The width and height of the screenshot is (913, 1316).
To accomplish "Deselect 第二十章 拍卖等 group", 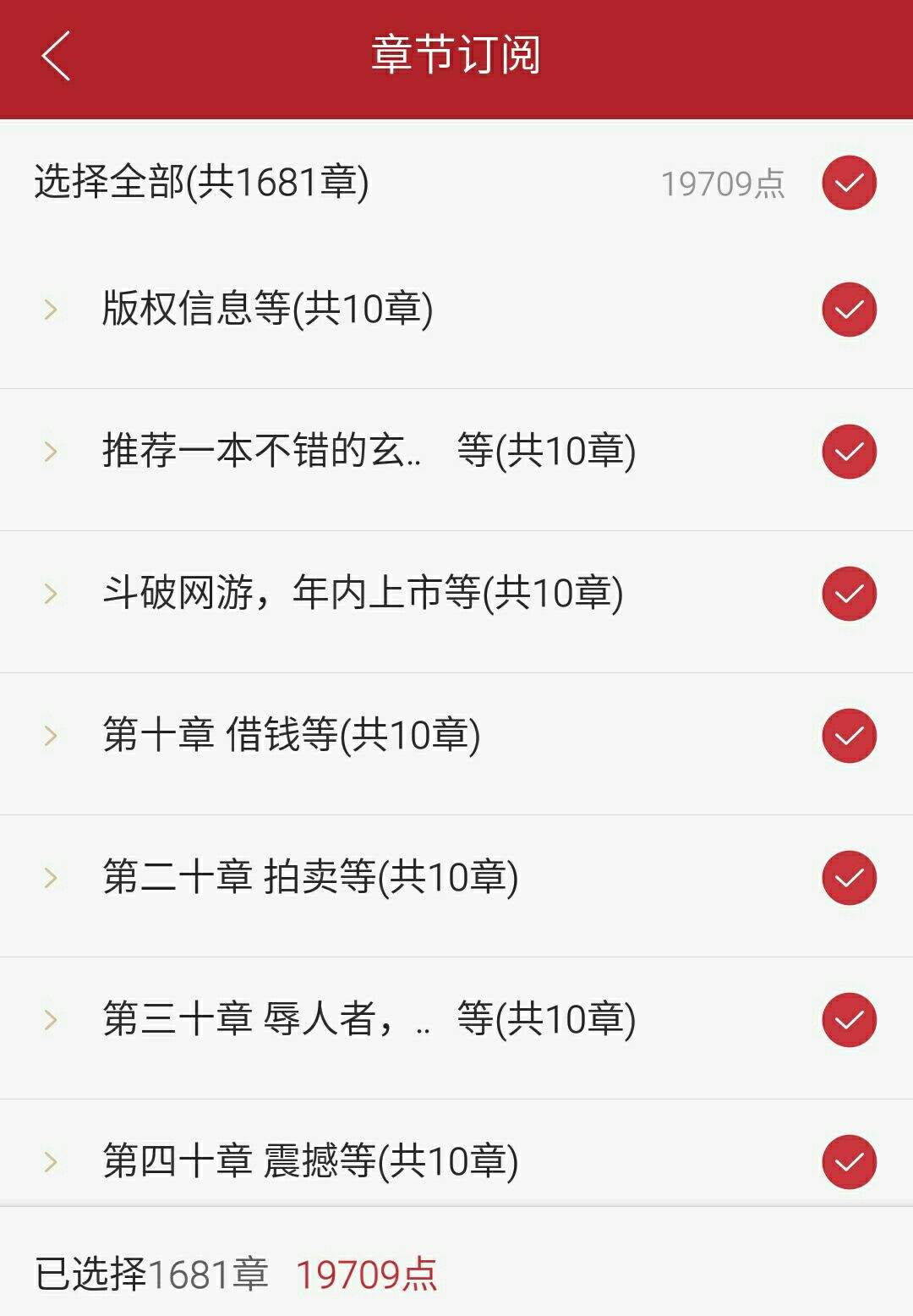I will click(x=849, y=878).
